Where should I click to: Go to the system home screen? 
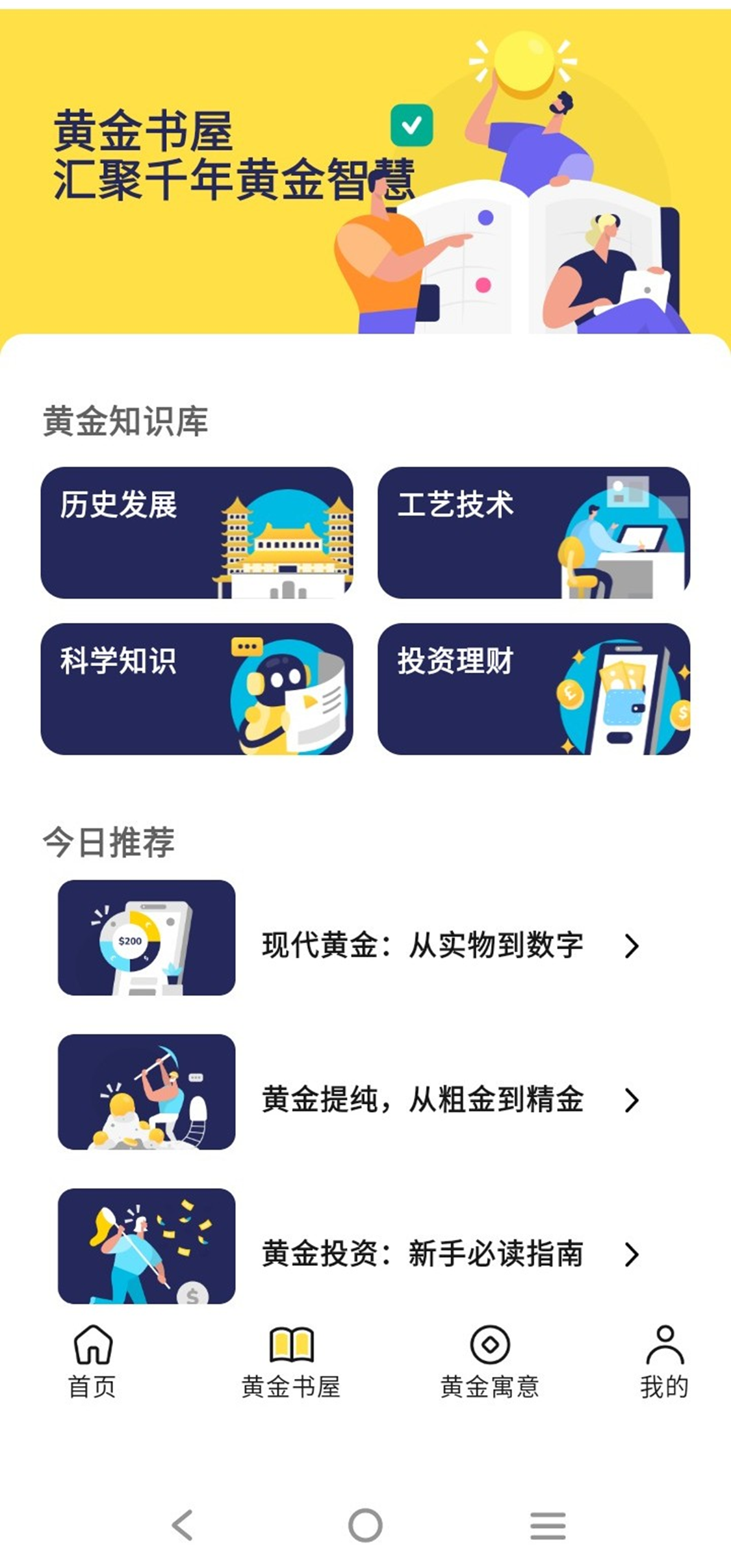[365, 1525]
